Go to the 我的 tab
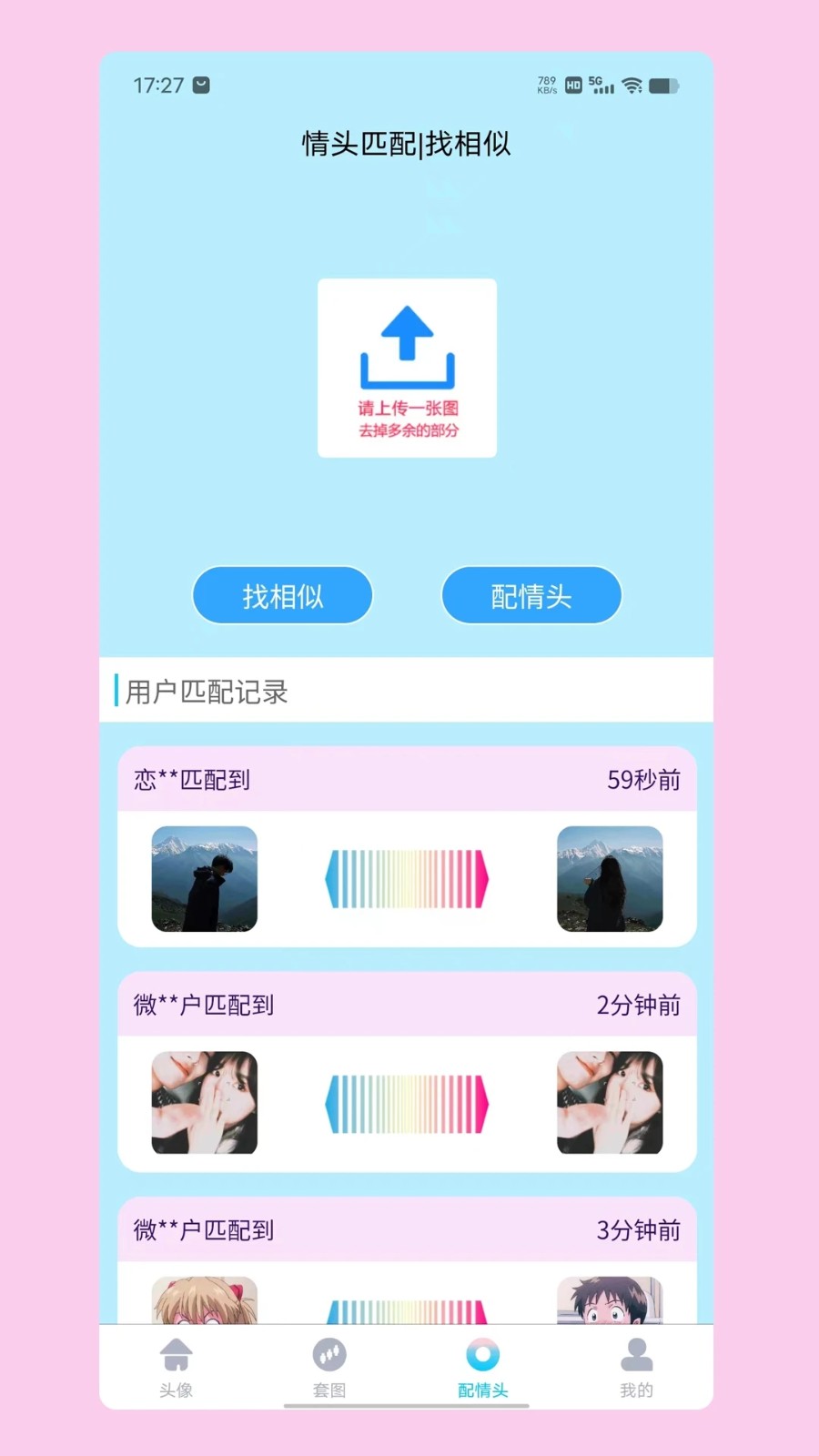Screen dimensions: 819x1456 tap(636, 1367)
